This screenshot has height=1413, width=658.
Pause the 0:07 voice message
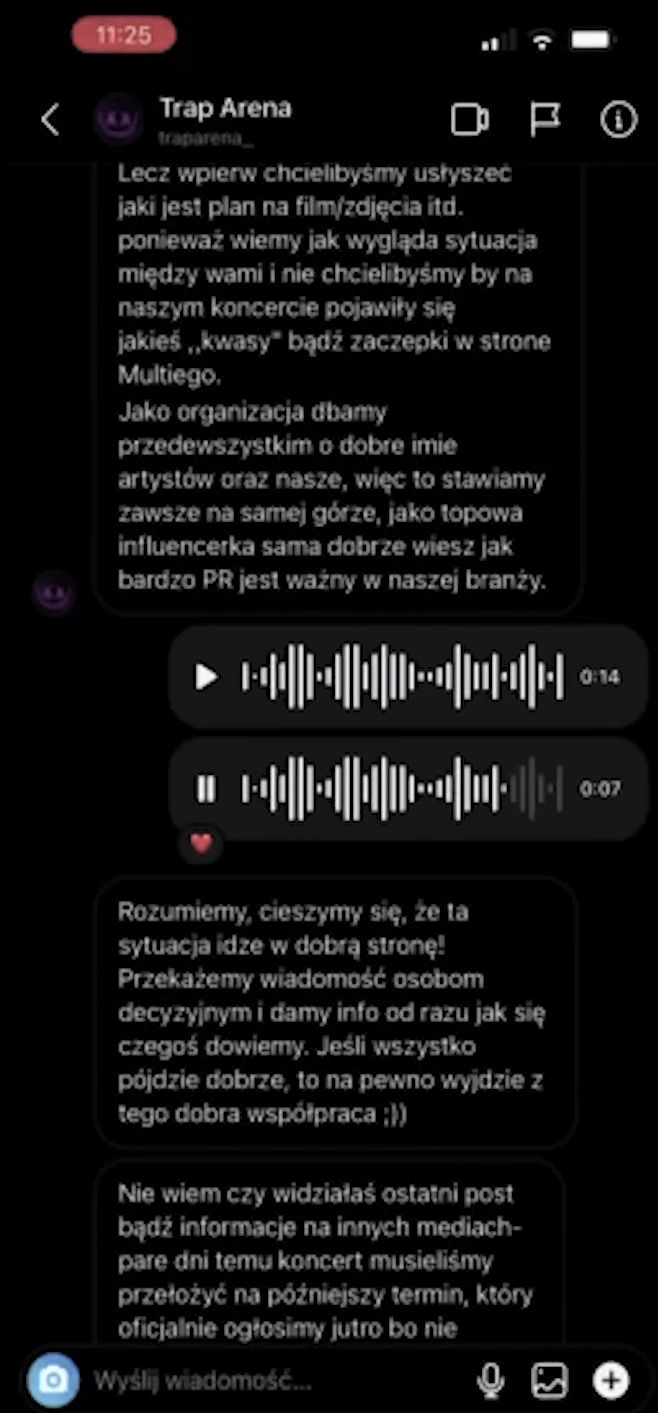206,789
